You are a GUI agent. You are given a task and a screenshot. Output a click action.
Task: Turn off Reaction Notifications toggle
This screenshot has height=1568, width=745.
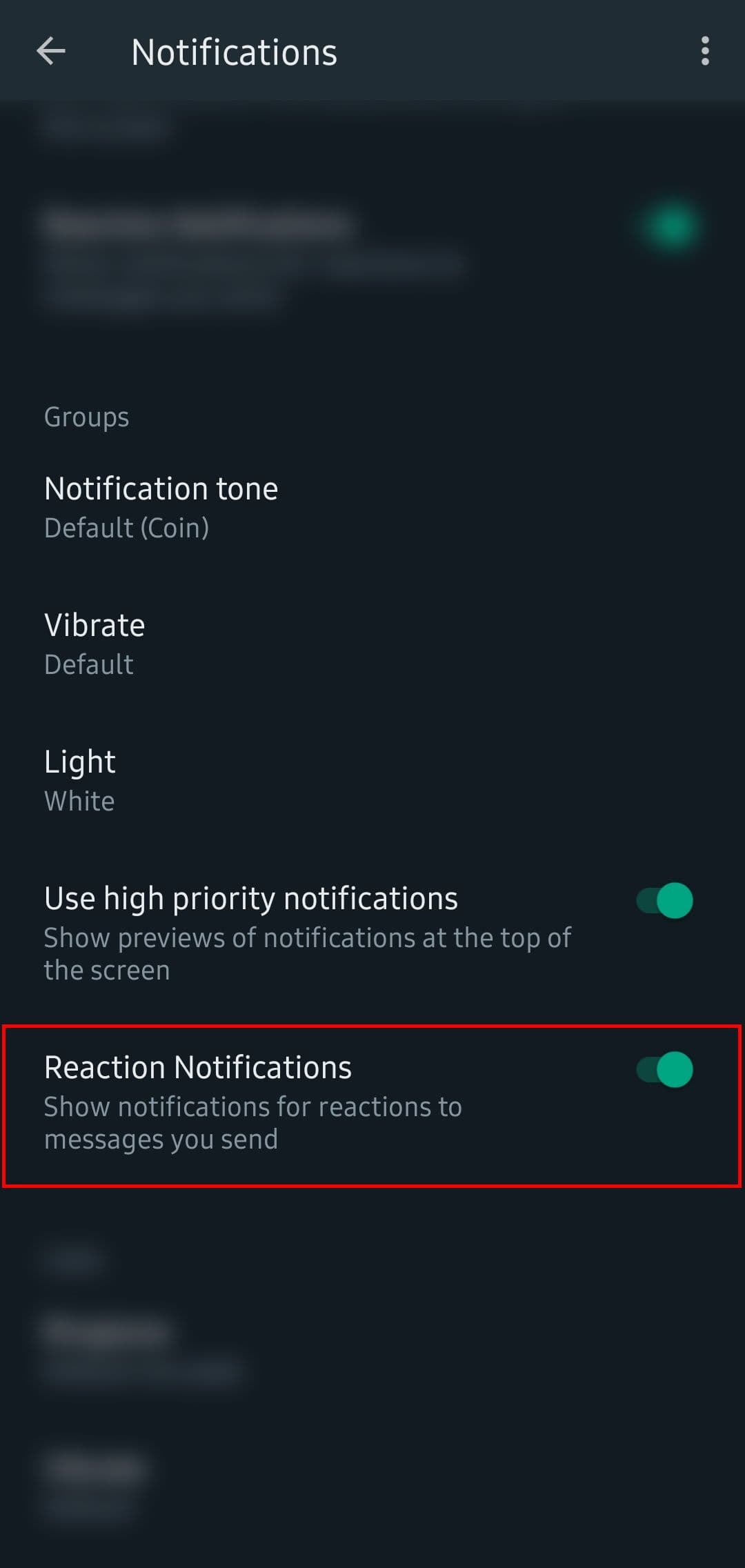pos(664,1069)
